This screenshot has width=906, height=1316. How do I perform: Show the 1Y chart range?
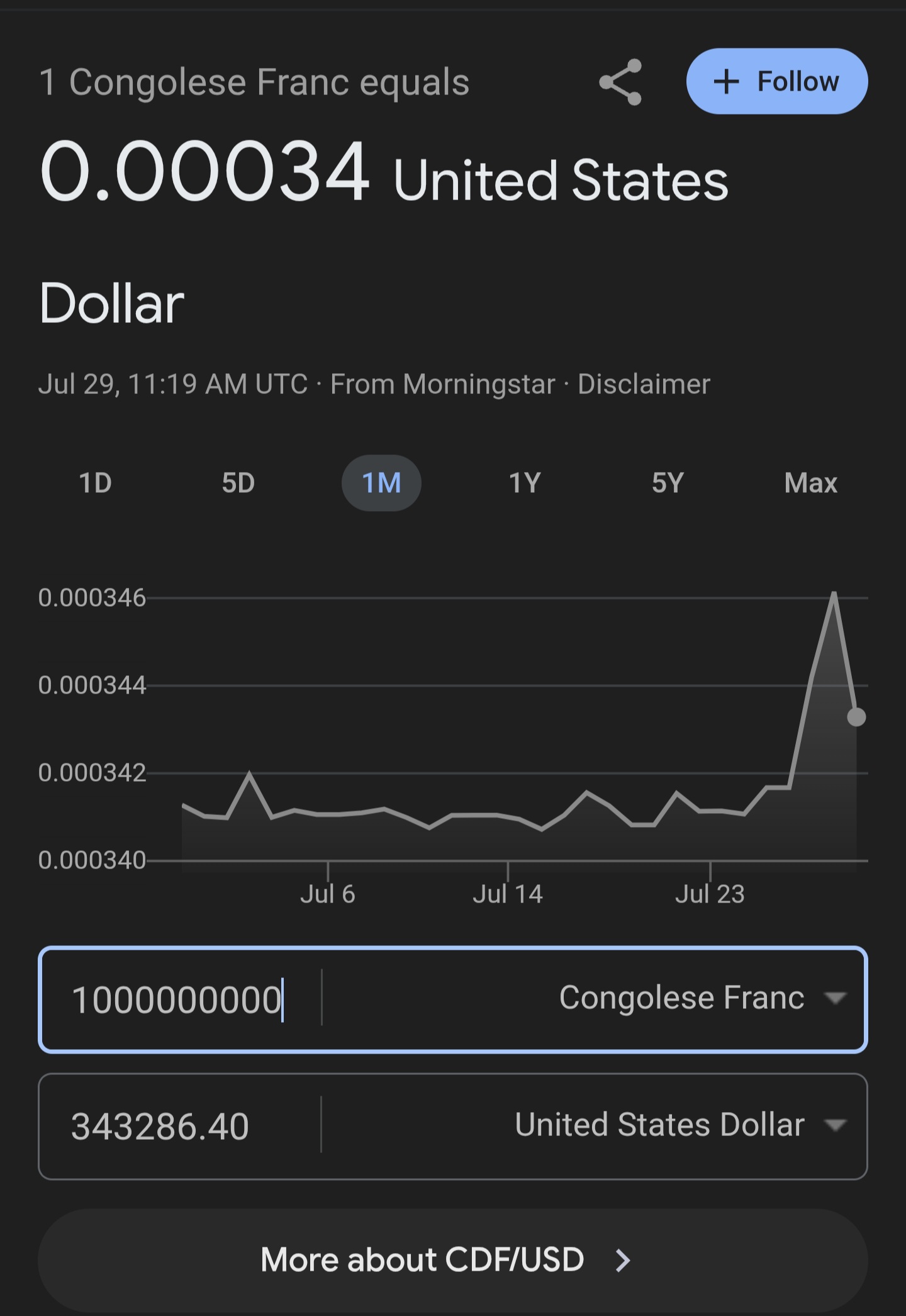pos(524,483)
